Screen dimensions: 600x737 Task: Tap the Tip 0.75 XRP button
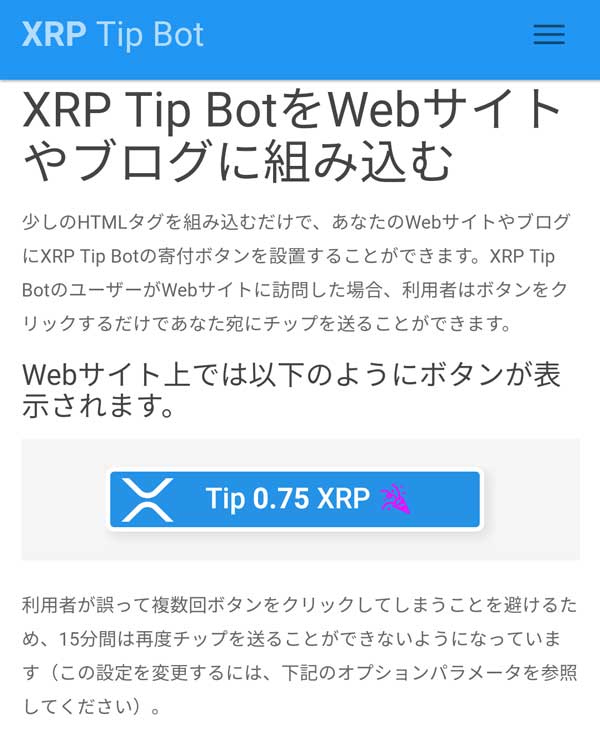click(296, 498)
